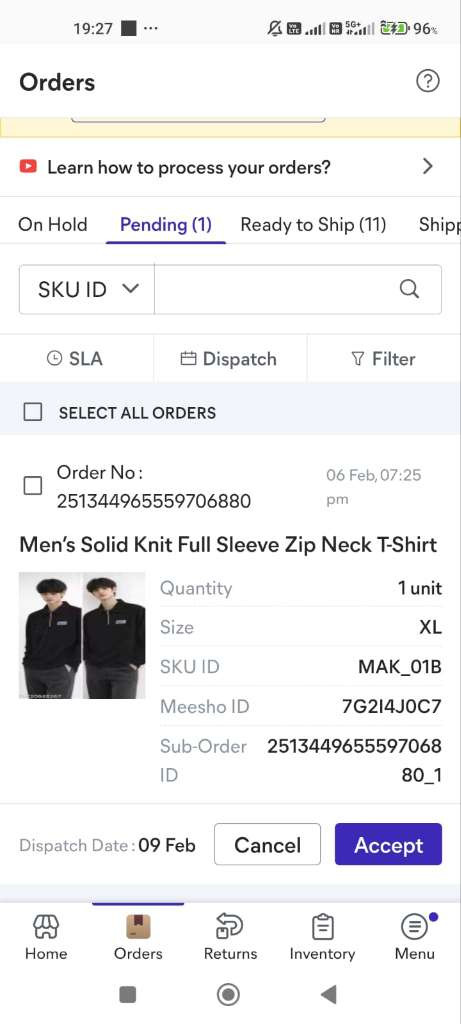Open the Inventory tab

[x=322, y=938]
